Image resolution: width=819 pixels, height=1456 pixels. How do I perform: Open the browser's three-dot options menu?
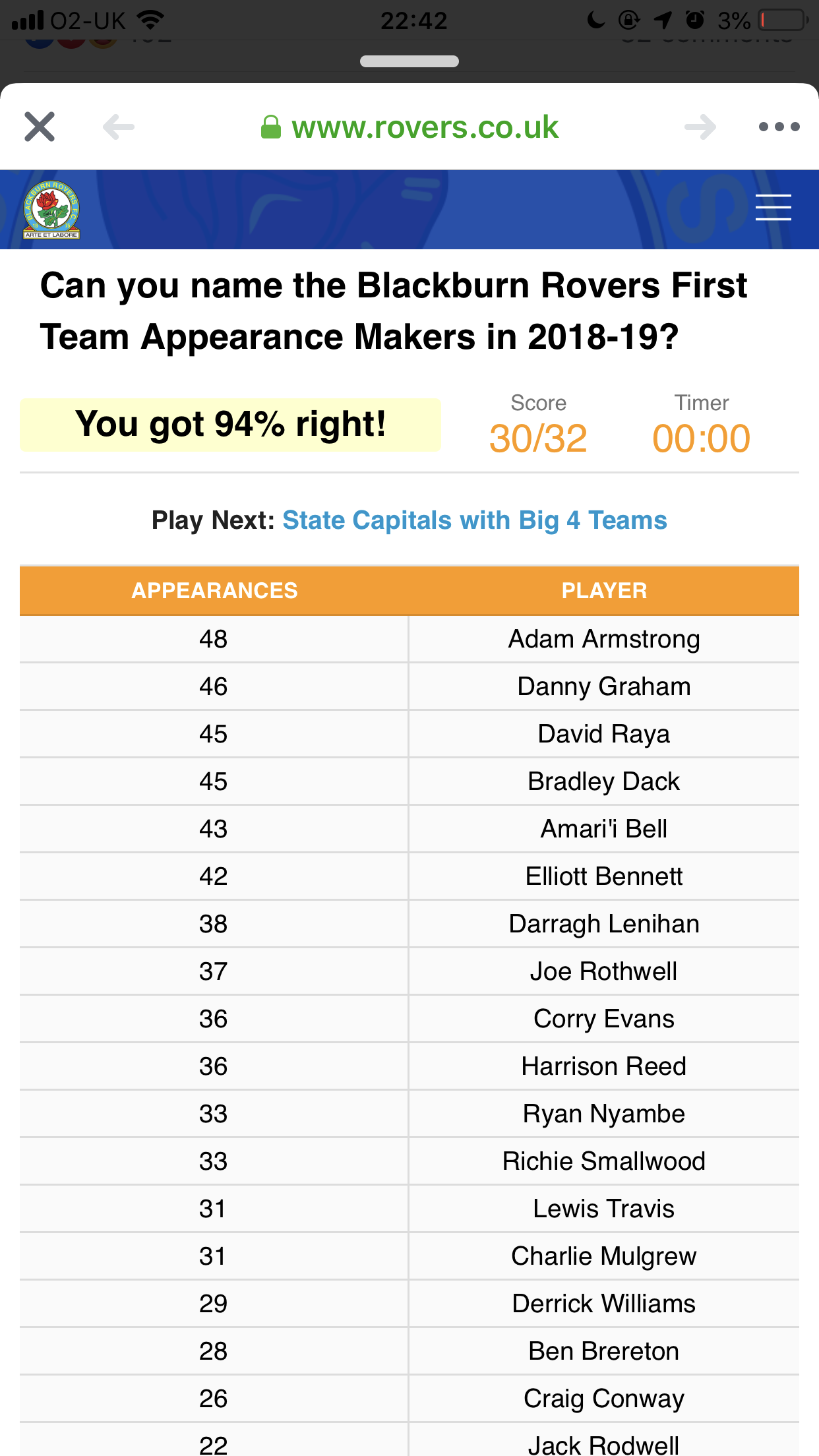(x=779, y=127)
